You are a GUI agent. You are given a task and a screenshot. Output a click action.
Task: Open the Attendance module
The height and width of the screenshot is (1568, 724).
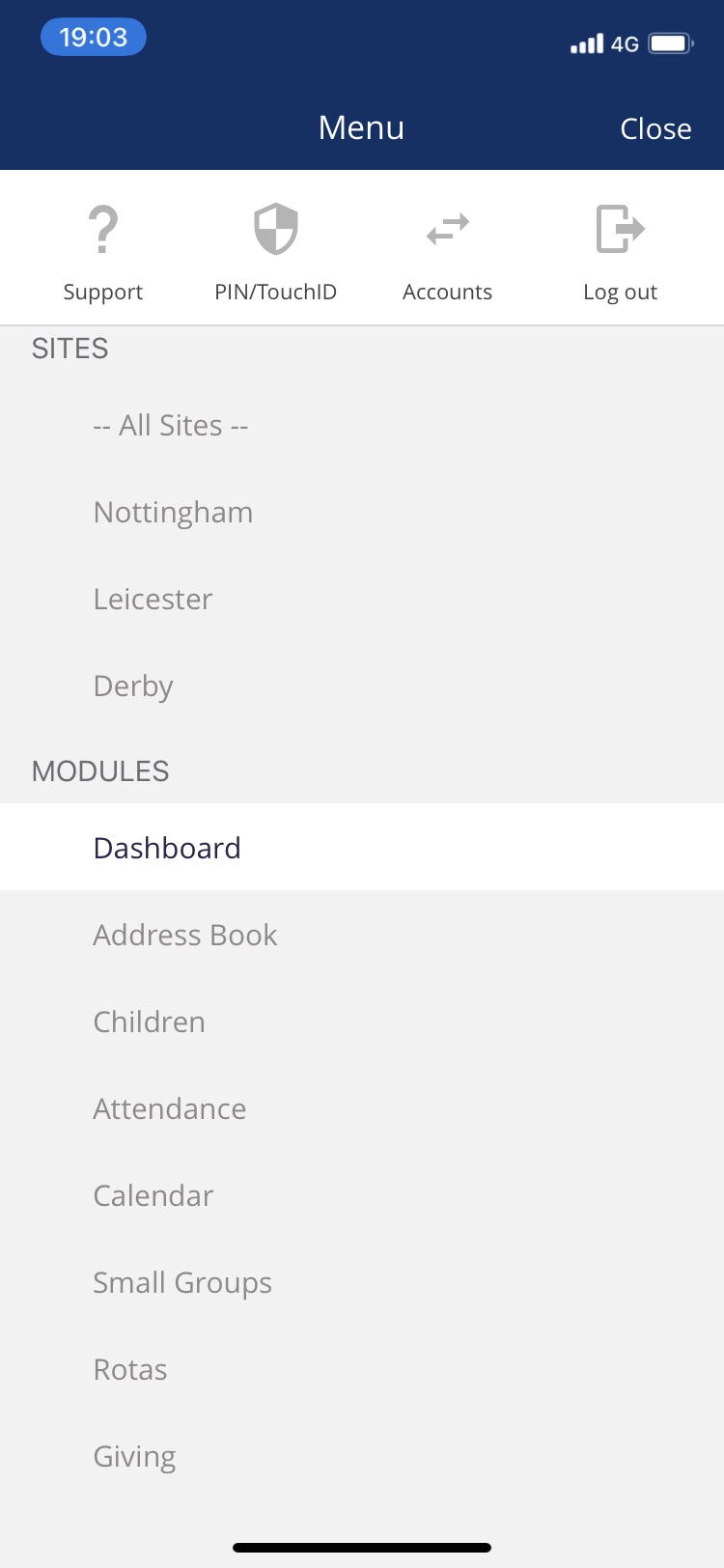pyautogui.click(x=169, y=1107)
